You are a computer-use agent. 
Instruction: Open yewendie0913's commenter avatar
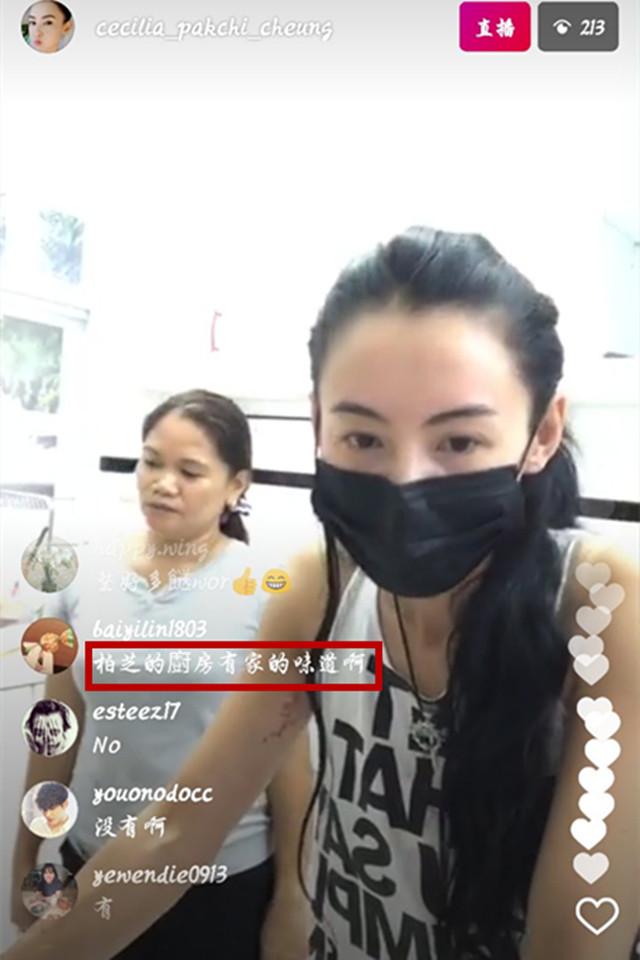point(49,890)
